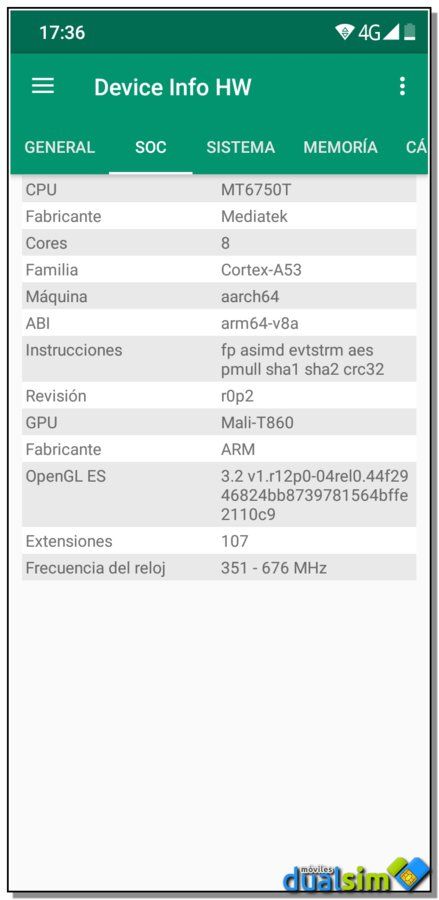Go to the SISTEMA tab
The image size is (439, 900).
[x=240, y=148]
